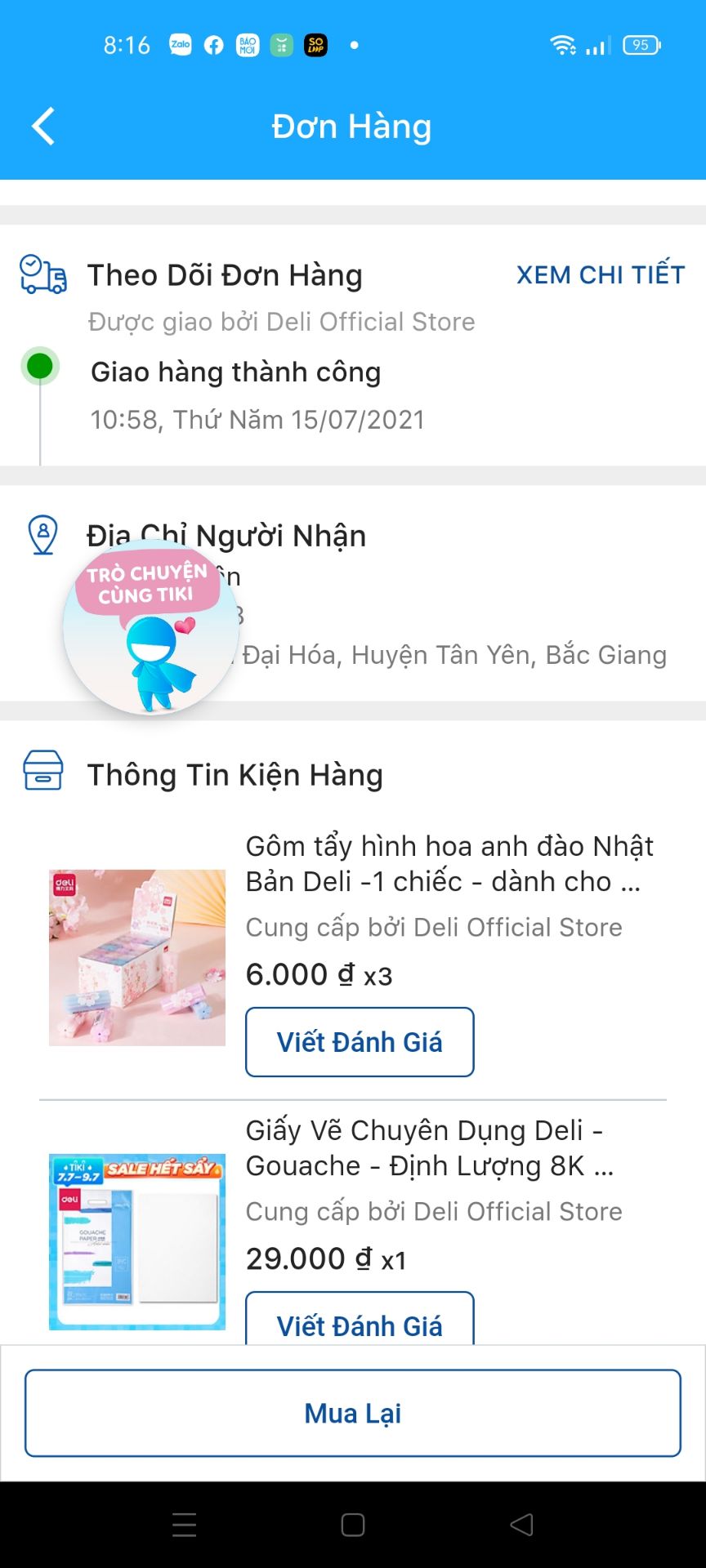
Task: Tap the back arrow to leave Đơn Hàng
Action: click(42, 127)
